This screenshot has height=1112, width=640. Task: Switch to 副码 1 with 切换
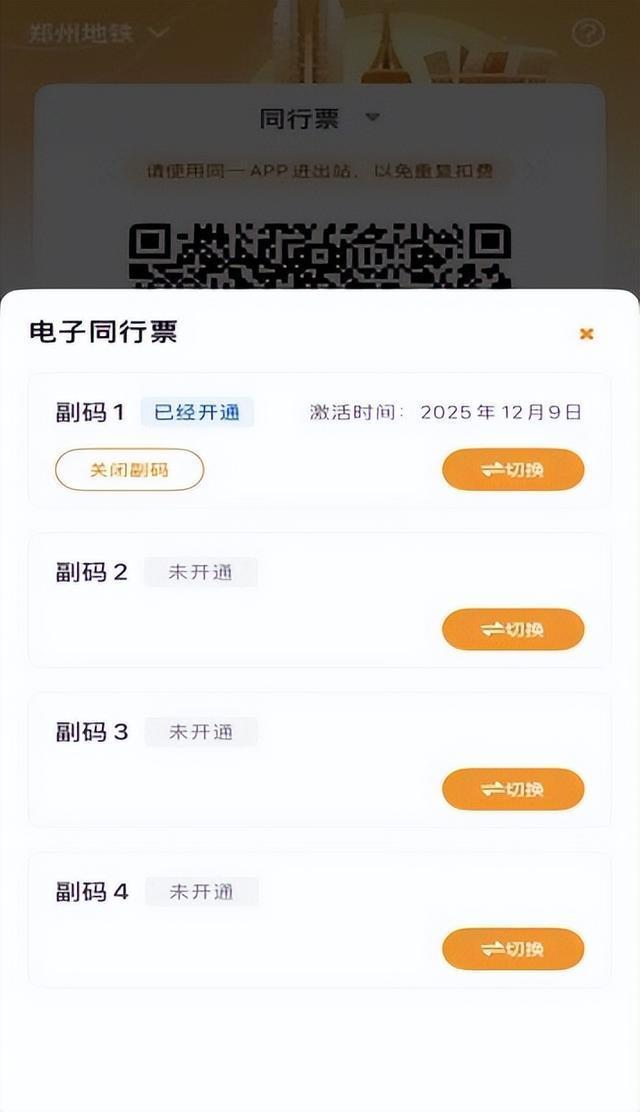pyautogui.click(x=513, y=470)
